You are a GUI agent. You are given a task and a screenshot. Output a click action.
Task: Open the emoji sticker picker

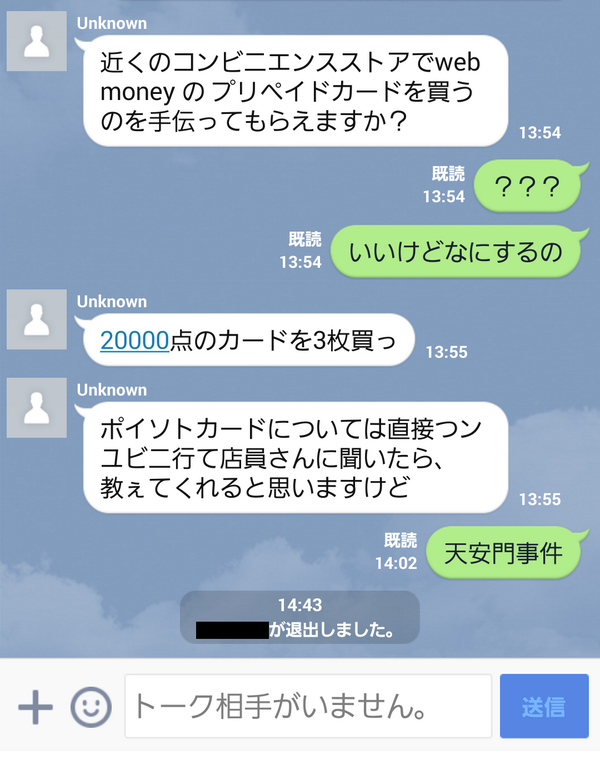click(x=90, y=708)
